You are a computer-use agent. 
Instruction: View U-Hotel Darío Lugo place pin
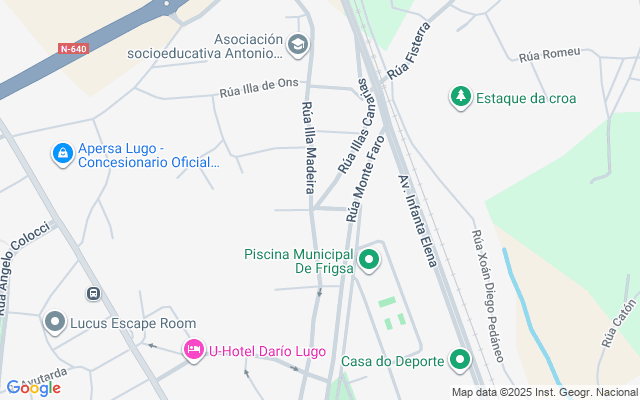(192, 350)
